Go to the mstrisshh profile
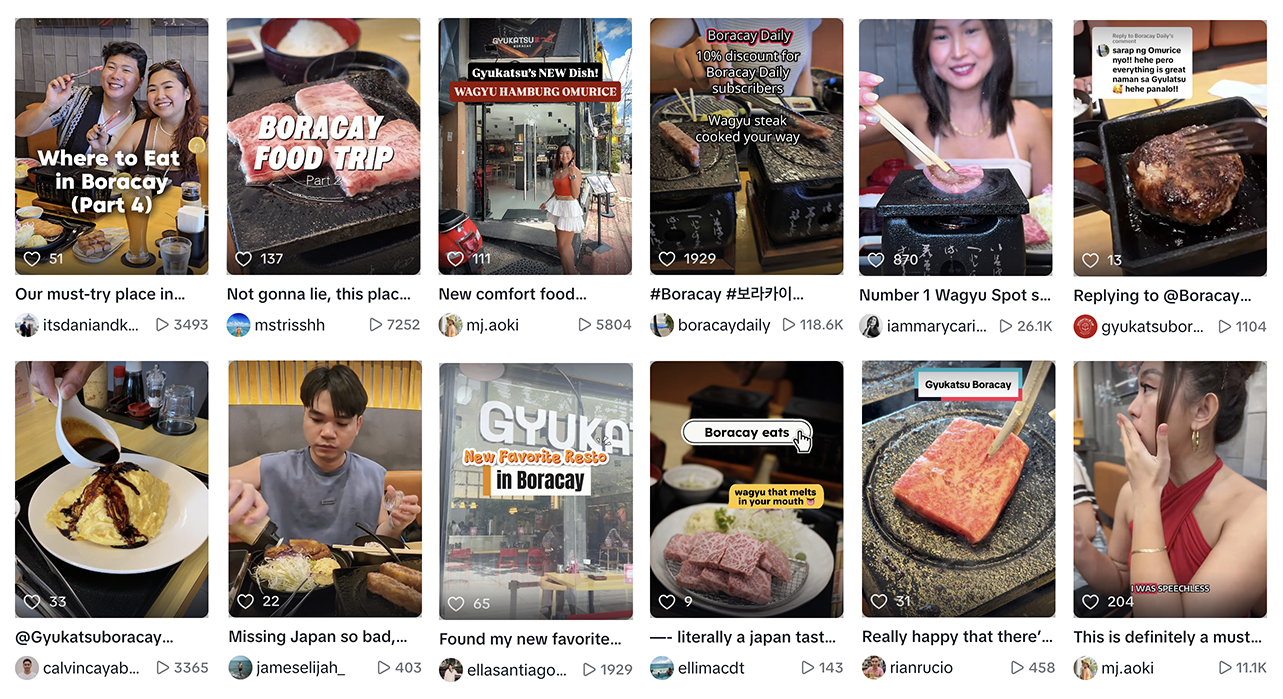Image resolution: width=1283 pixels, height=699 pixels. pyautogui.click(x=288, y=325)
